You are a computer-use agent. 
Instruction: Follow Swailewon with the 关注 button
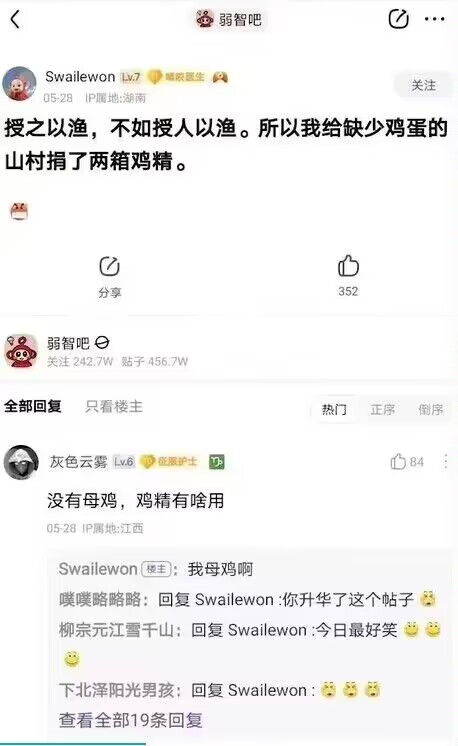coord(423,86)
